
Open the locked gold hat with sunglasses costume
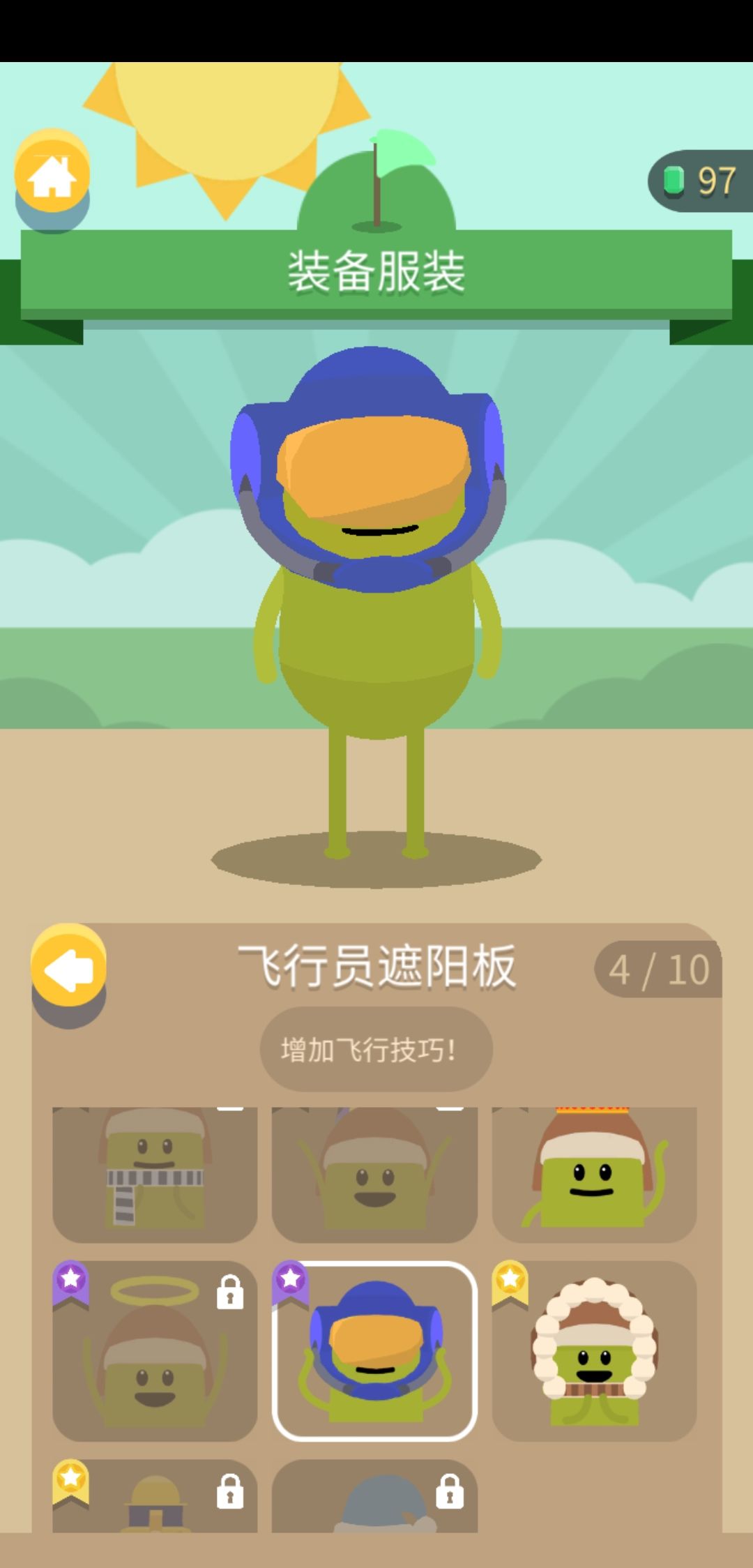(155, 1497)
